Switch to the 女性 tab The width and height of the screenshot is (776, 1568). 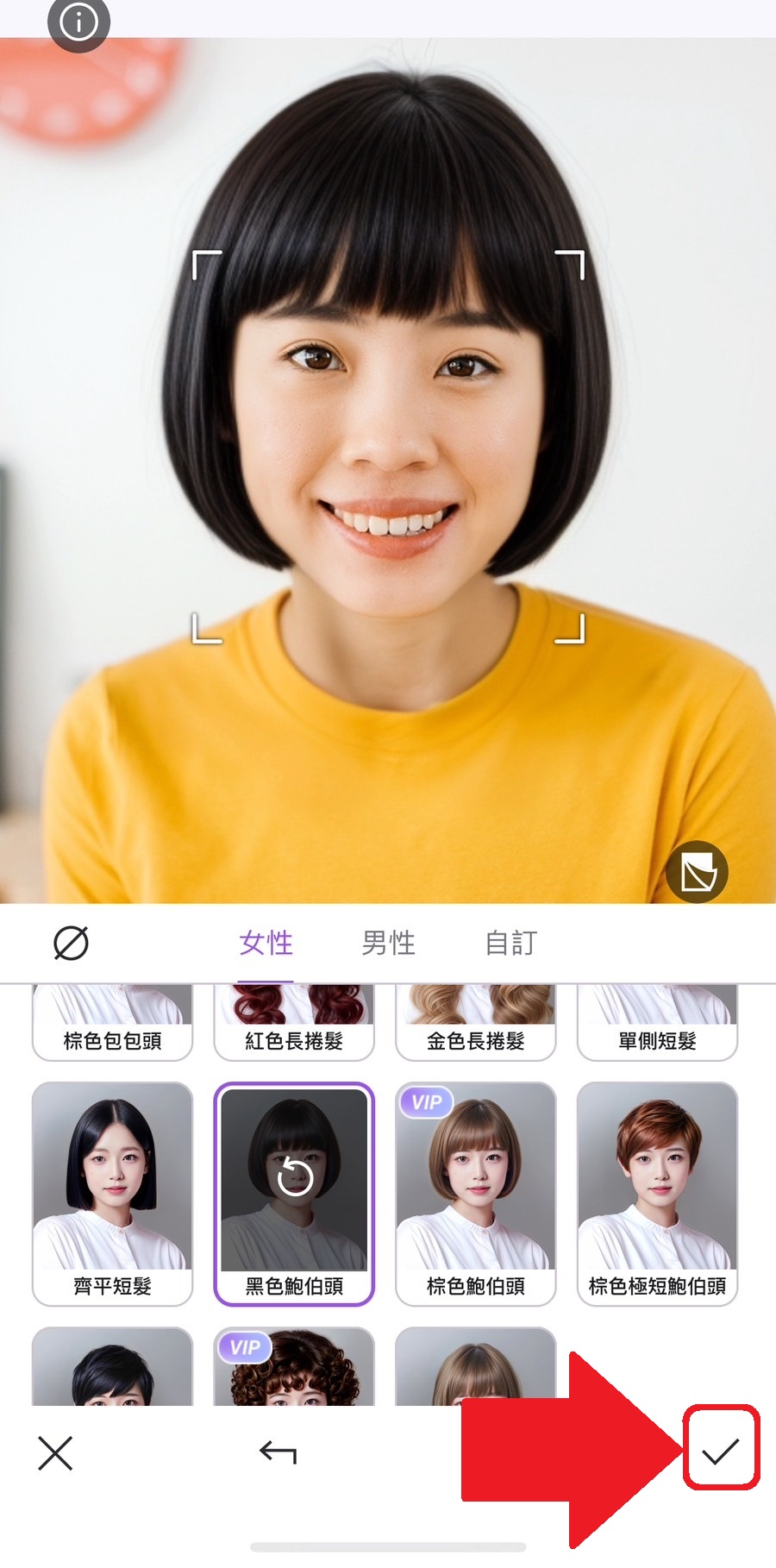(266, 943)
